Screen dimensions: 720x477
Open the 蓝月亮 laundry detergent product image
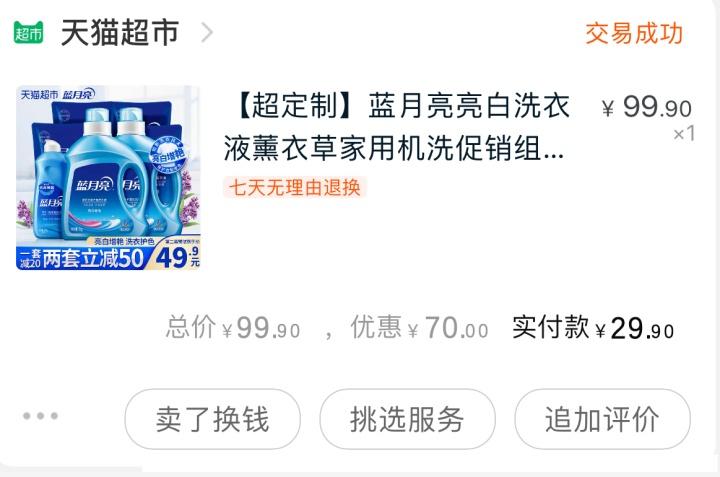(x=108, y=178)
